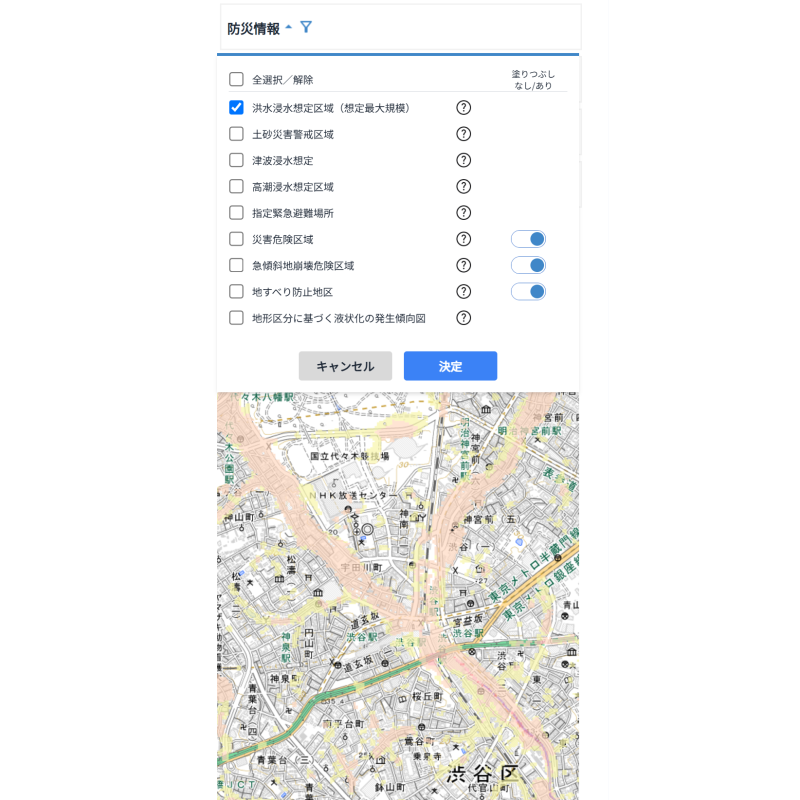This screenshot has width=800, height=800.
Task: Open help for 洪水浸水想定区域
Action: coord(463,108)
